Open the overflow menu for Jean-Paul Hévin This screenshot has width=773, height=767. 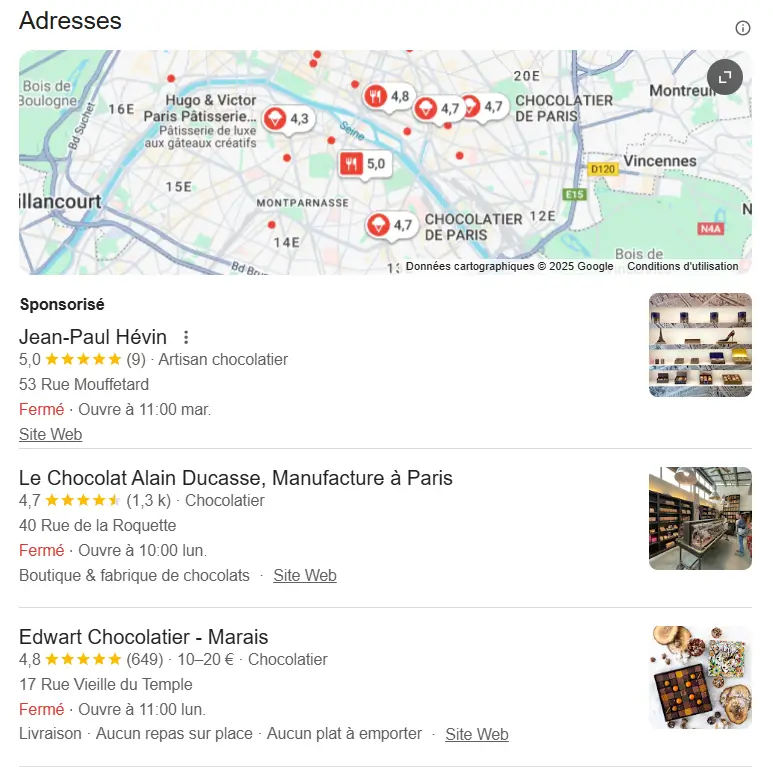coord(185,337)
